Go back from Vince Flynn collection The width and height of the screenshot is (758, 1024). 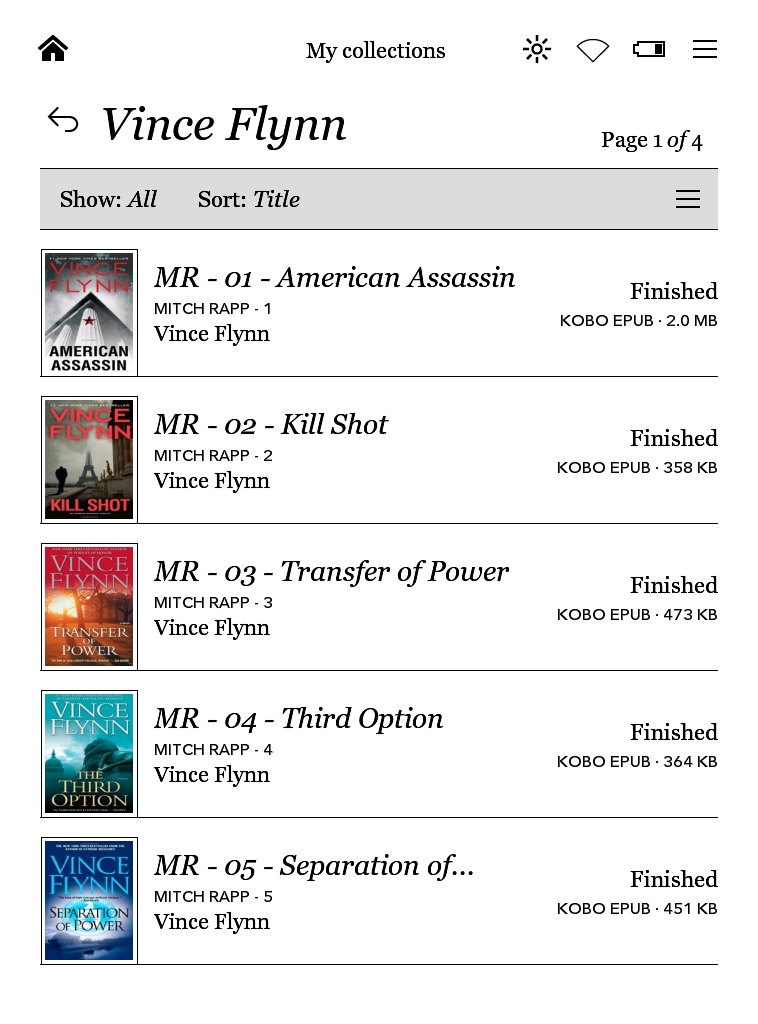(63, 121)
